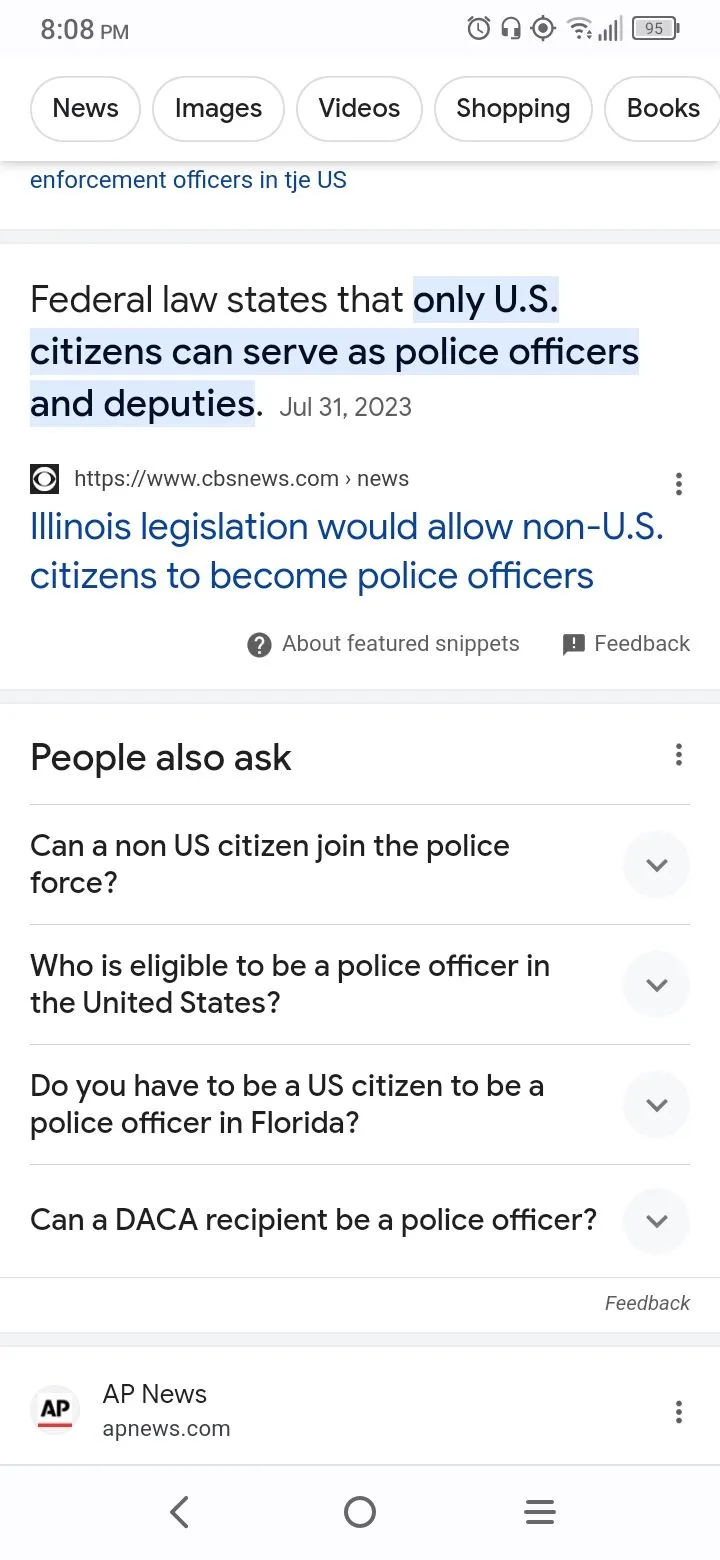The image size is (720, 1560).
Task: Open People also ask overflow menu
Action: pyautogui.click(x=679, y=755)
